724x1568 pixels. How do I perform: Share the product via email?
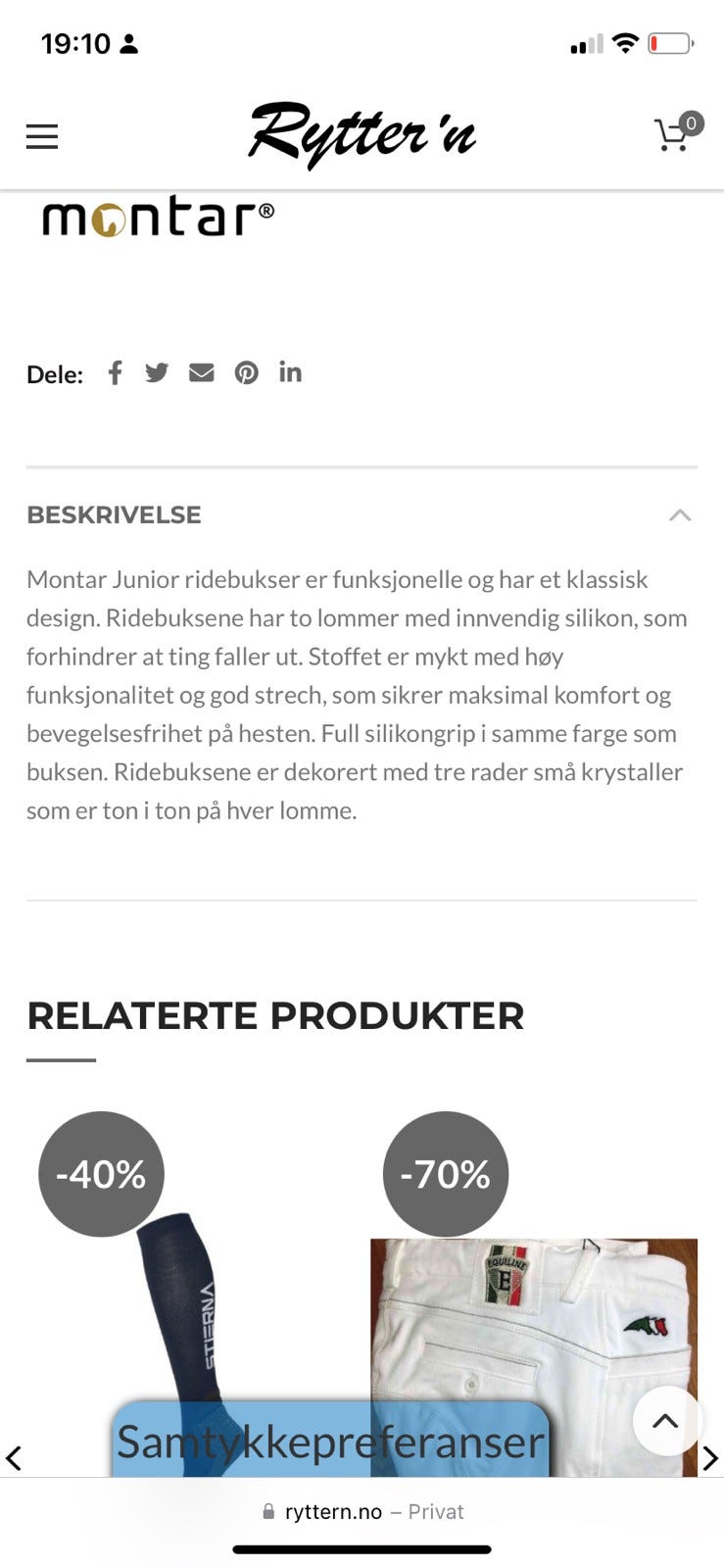[x=202, y=372]
